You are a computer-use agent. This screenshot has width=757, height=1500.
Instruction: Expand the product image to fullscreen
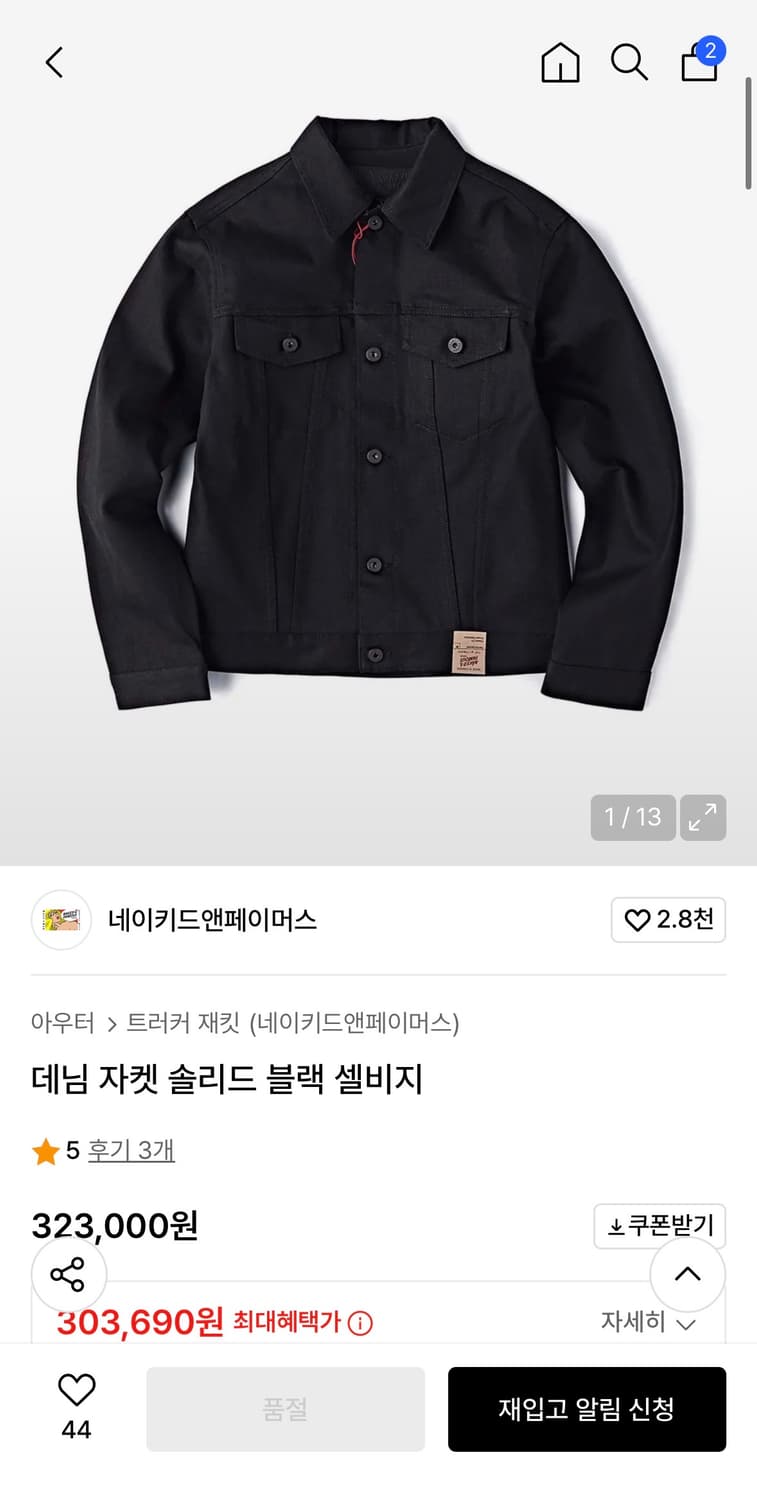tap(703, 817)
